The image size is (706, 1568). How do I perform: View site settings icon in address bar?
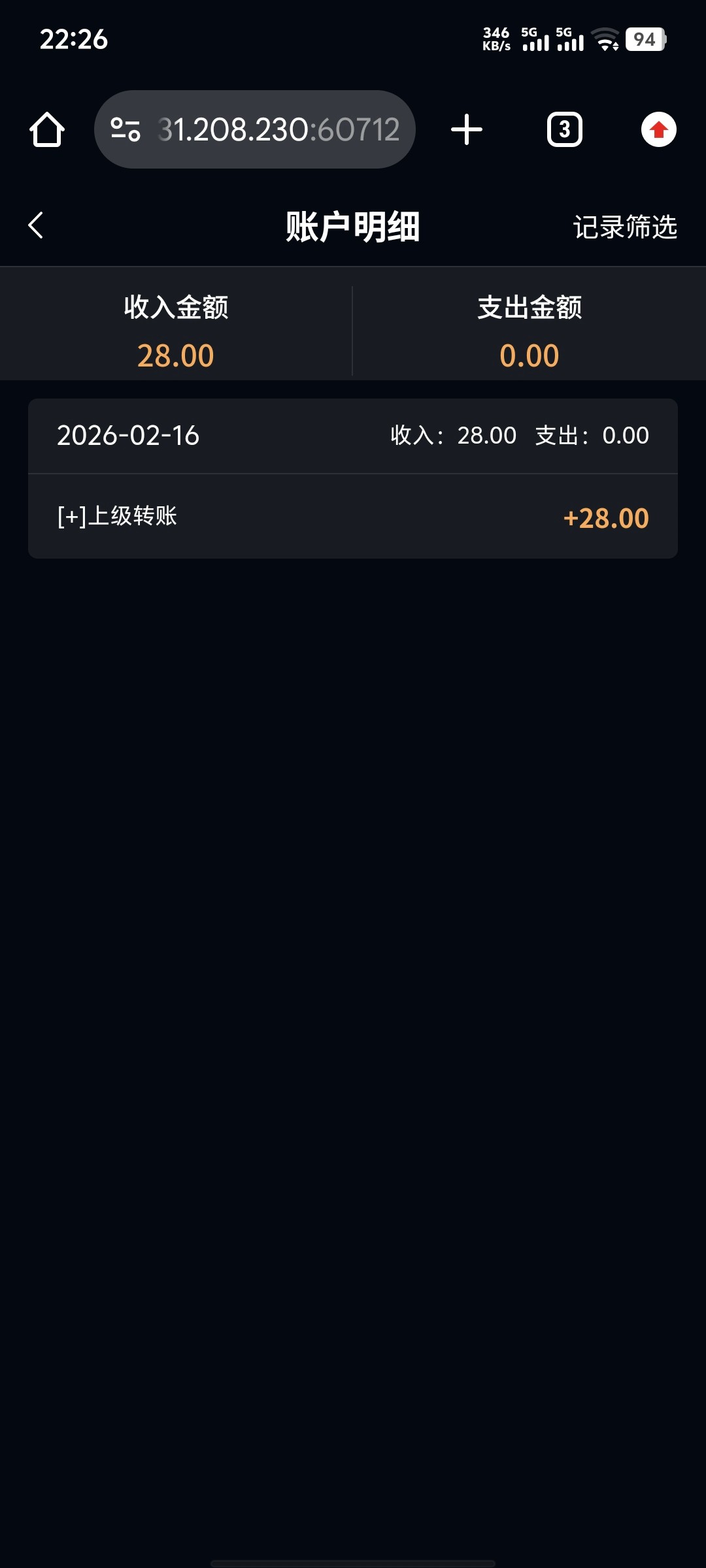click(x=126, y=129)
